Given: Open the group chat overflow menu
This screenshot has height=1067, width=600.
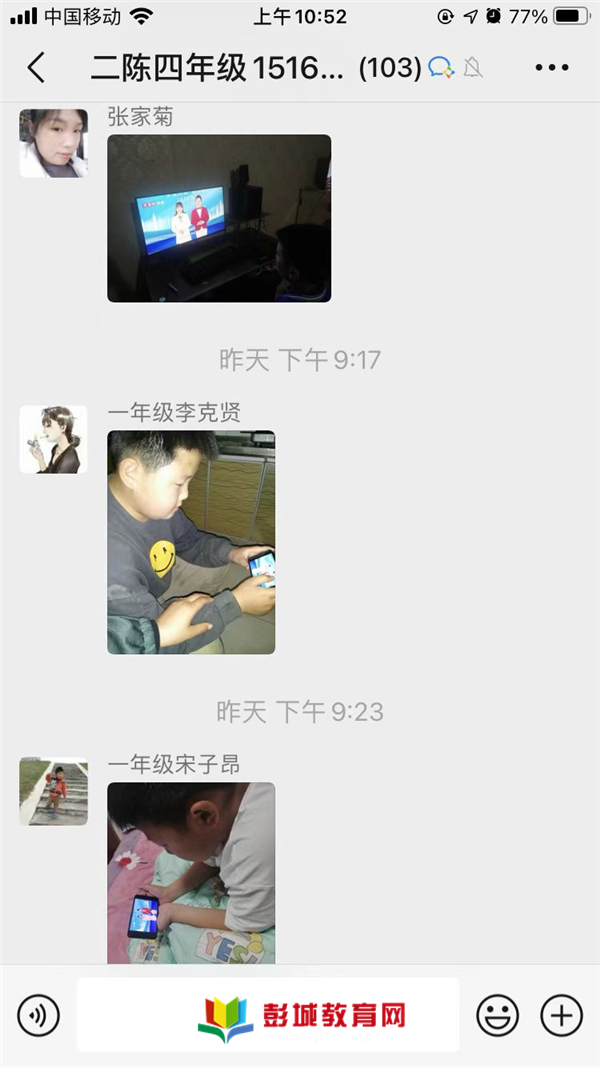Looking at the screenshot, I should click(551, 68).
